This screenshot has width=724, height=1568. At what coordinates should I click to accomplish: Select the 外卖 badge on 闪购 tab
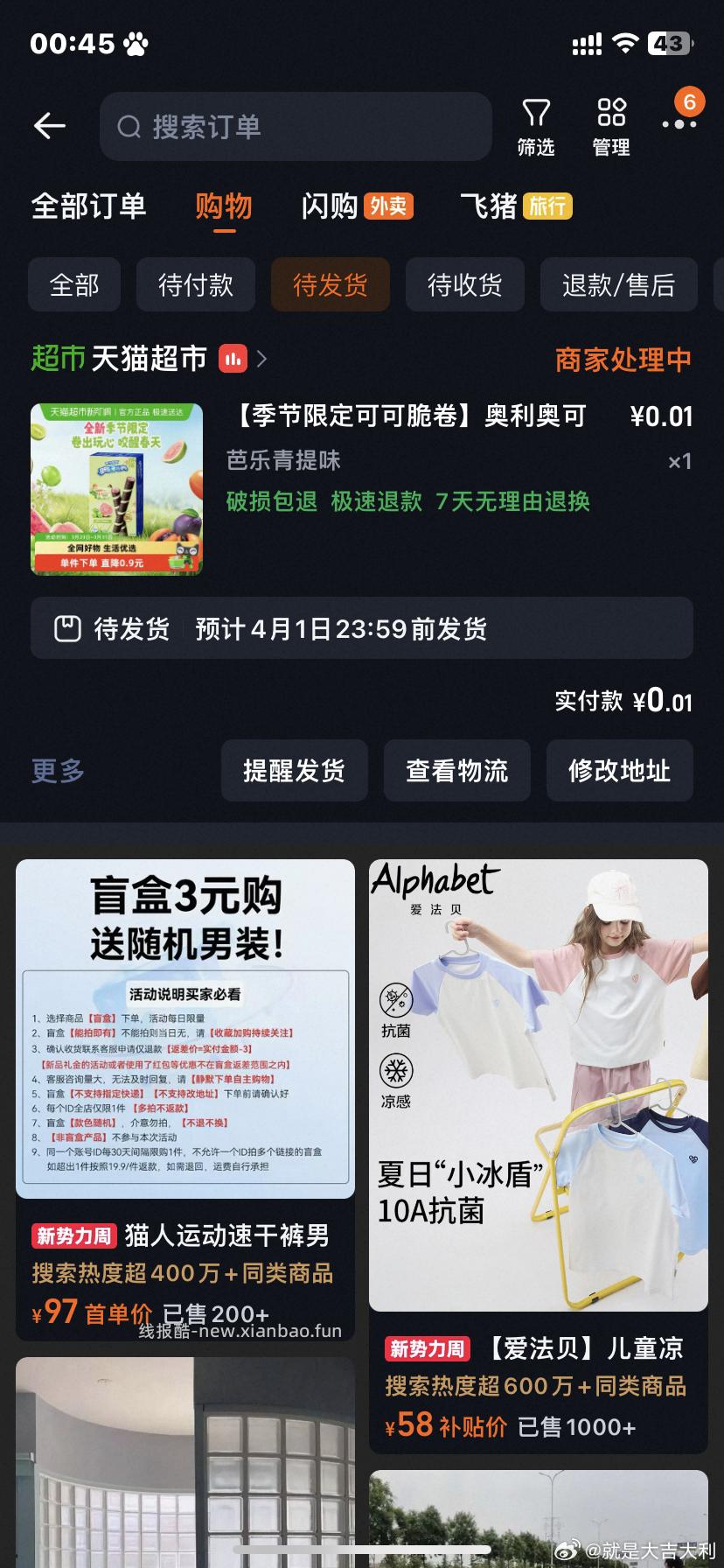[x=387, y=206]
